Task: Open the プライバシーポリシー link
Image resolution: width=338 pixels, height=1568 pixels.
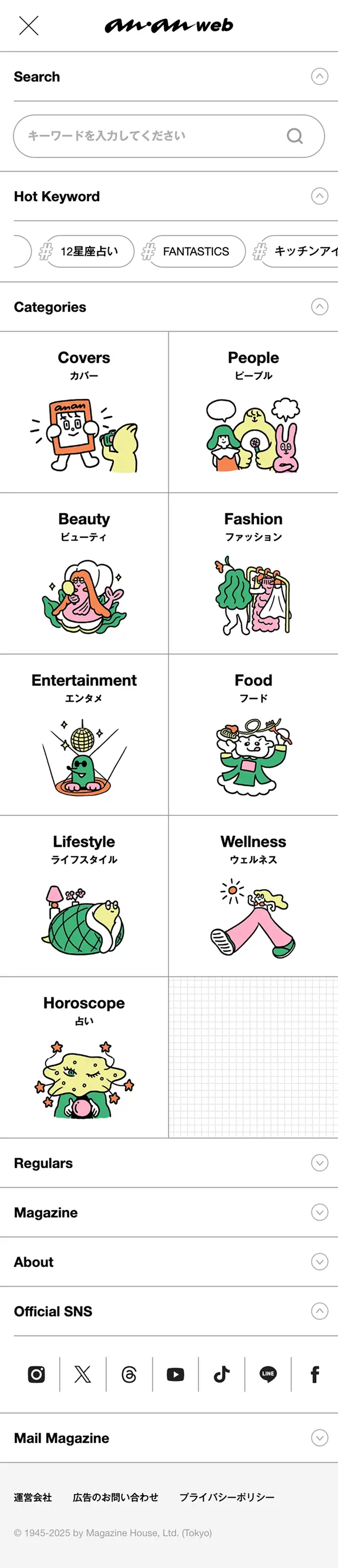Action: tap(226, 1497)
